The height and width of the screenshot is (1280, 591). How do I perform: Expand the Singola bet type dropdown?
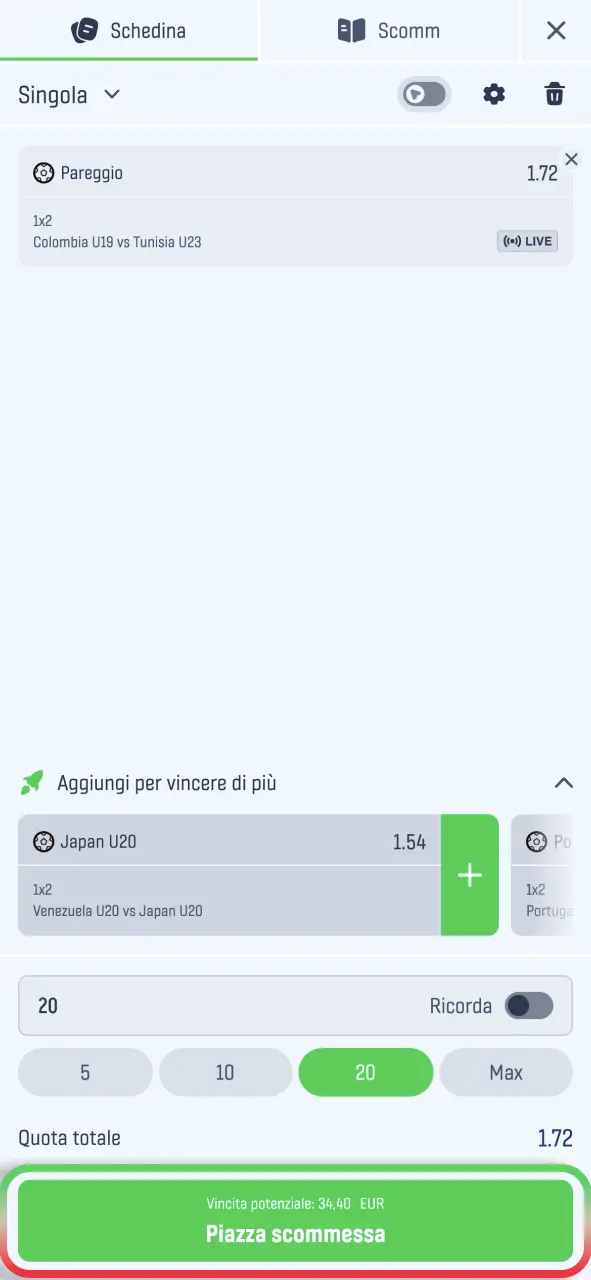click(x=69, y=95)
